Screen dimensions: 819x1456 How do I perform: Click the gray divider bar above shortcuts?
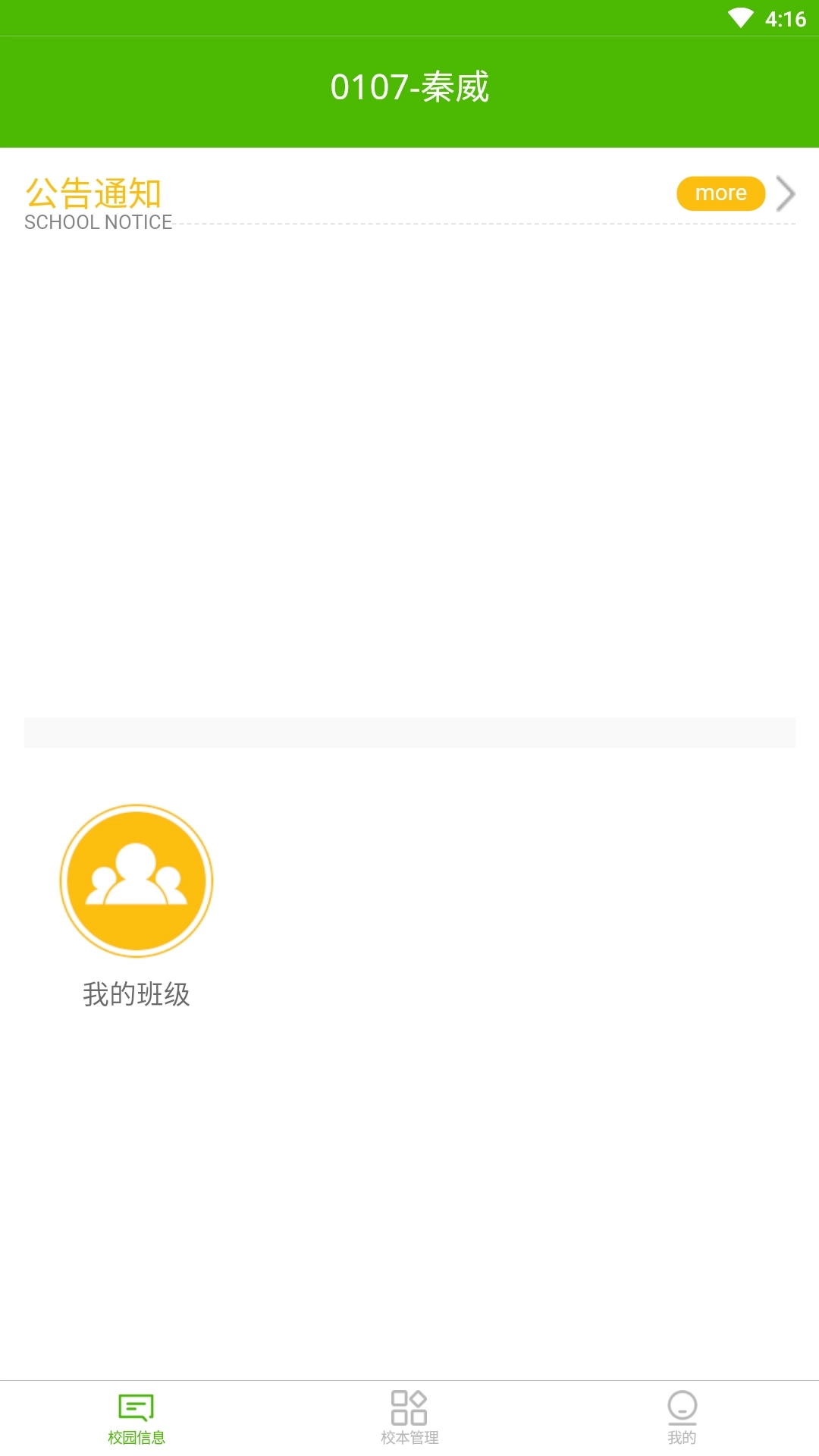click(x=409, y=731)
